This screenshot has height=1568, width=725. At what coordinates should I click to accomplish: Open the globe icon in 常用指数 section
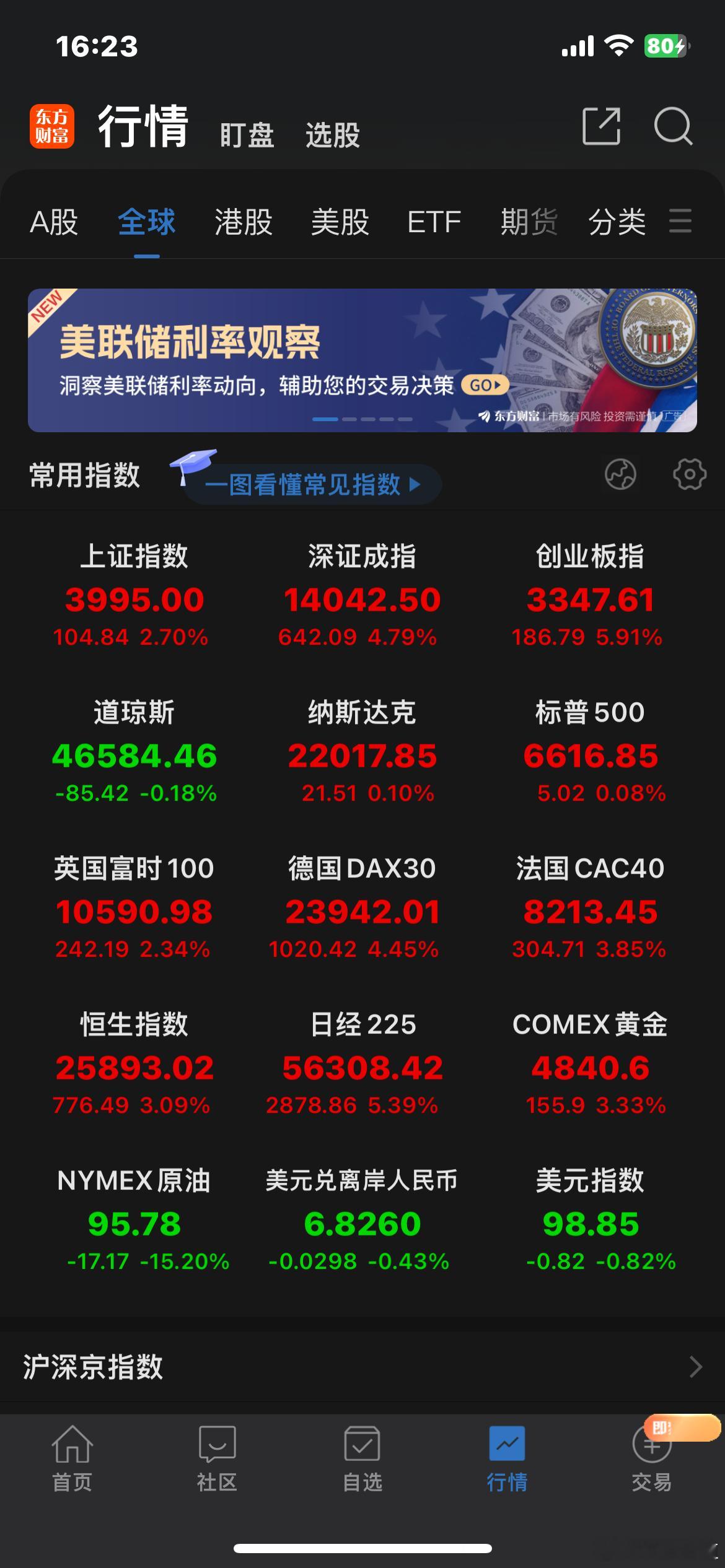621,475
